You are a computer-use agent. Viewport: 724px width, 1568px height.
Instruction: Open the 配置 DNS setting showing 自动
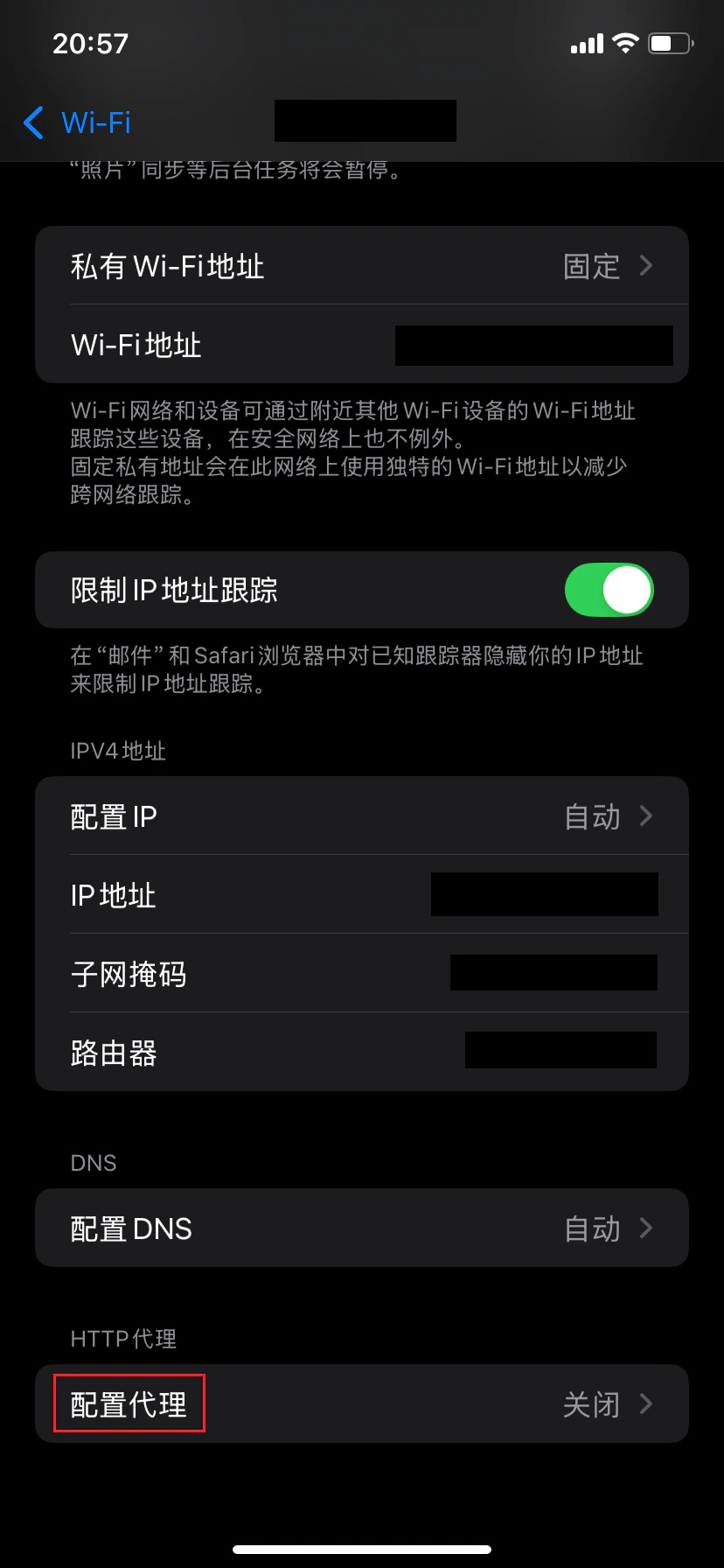point(362,1228)
